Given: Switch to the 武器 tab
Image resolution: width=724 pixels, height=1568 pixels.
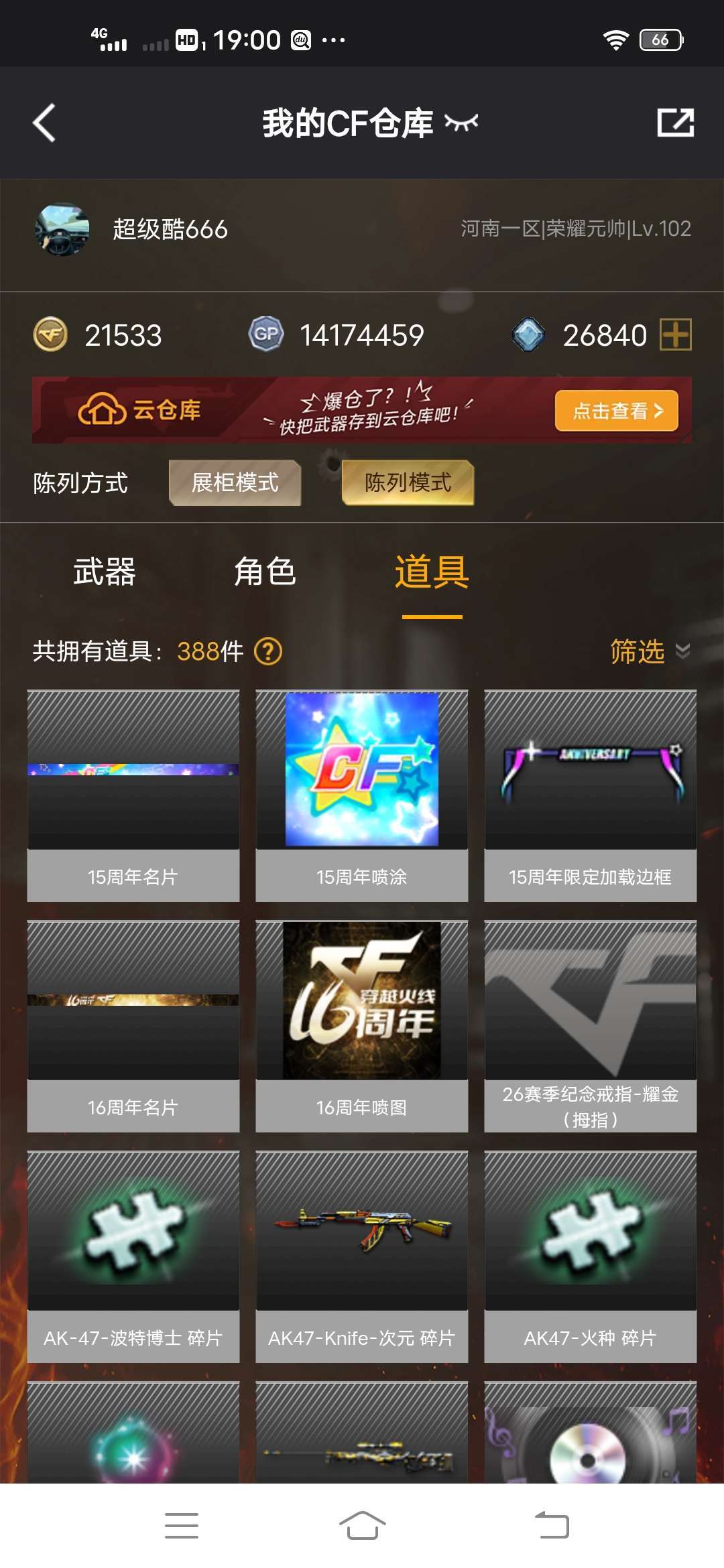Looking at the screenshot, I should pyautogui.click(x=105, y=572).
